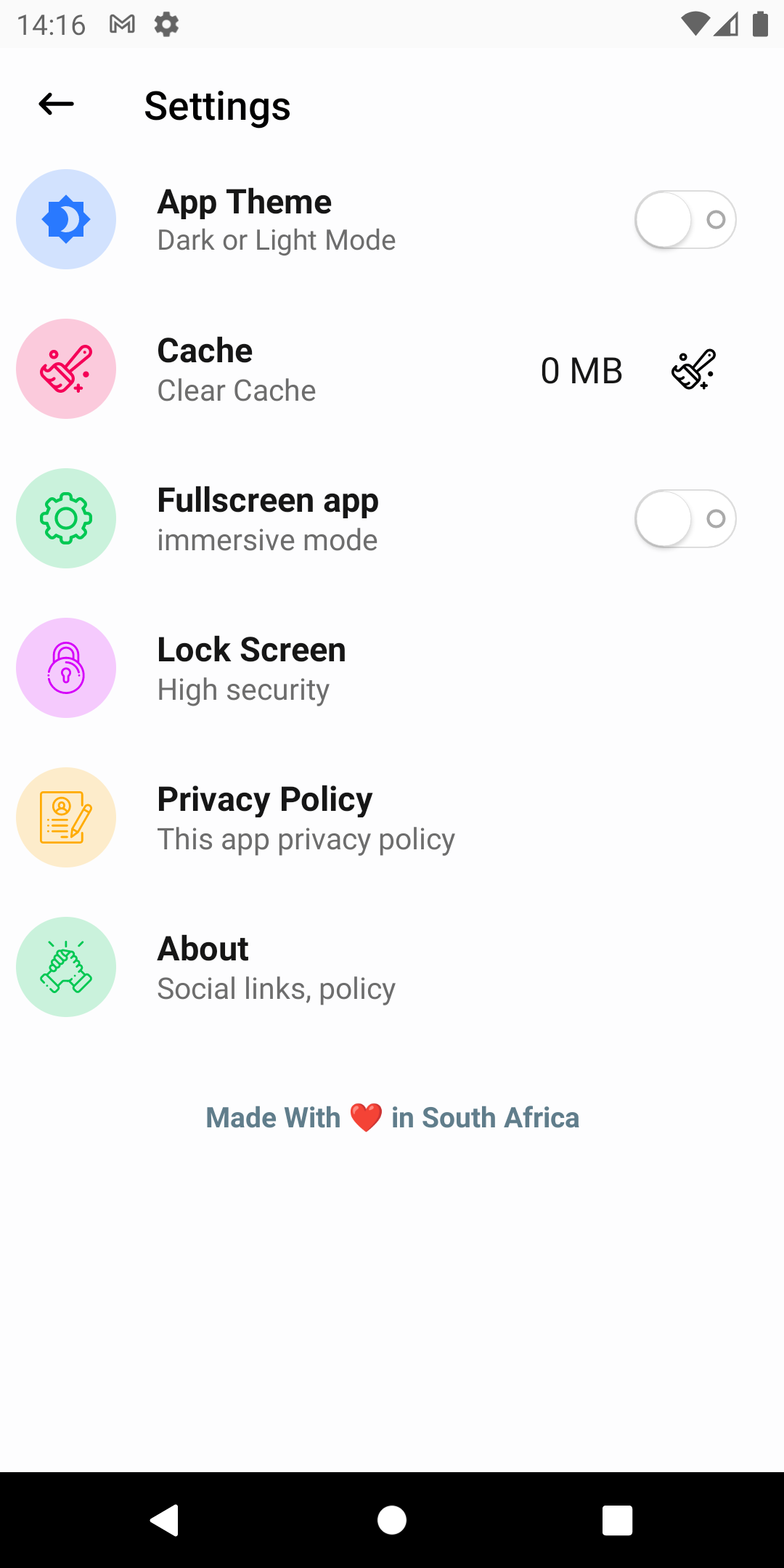Open recent apps from navigation bar

point(617,1520)
